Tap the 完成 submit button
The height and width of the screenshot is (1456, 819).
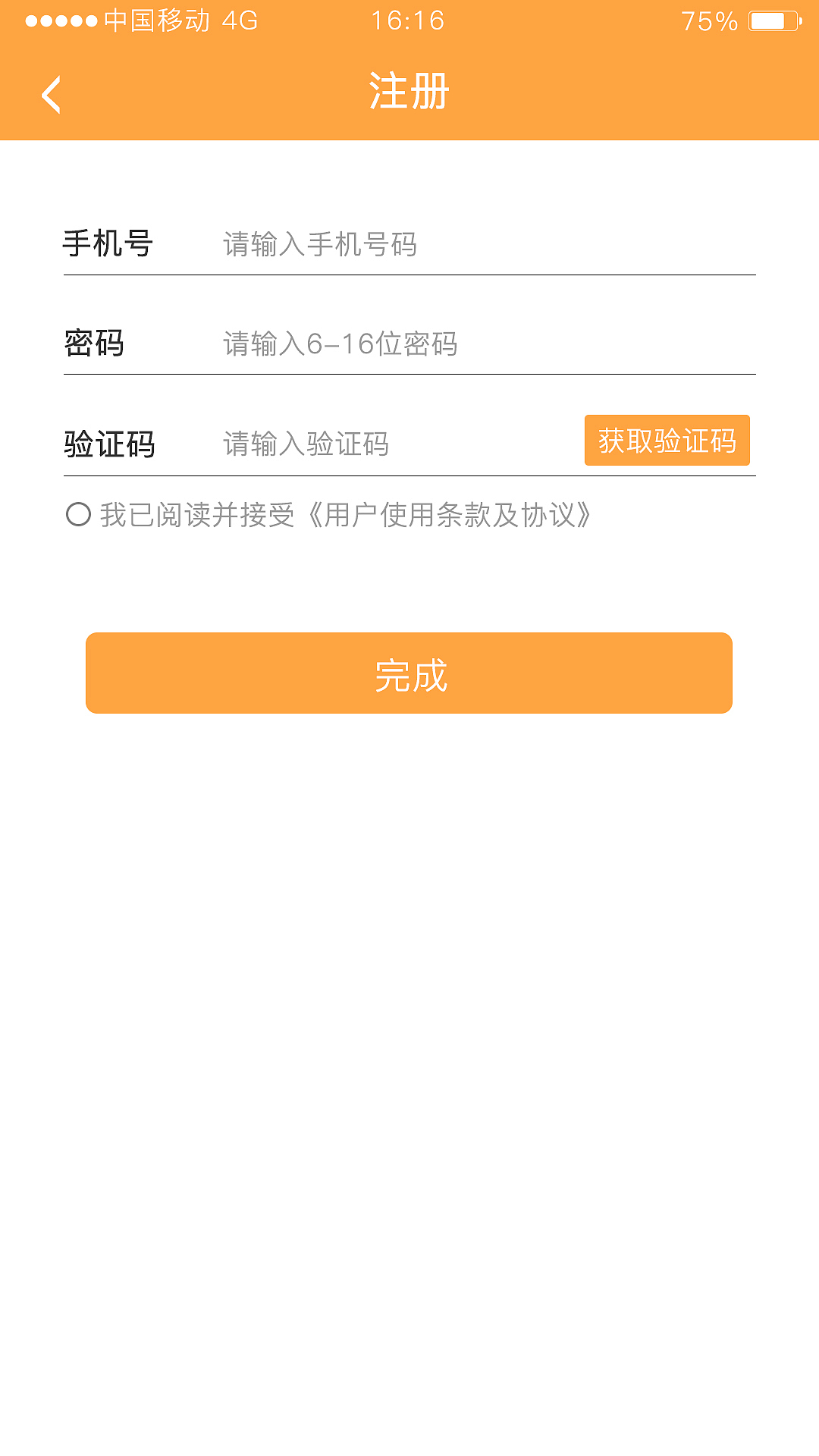click(x=409, y=673)
